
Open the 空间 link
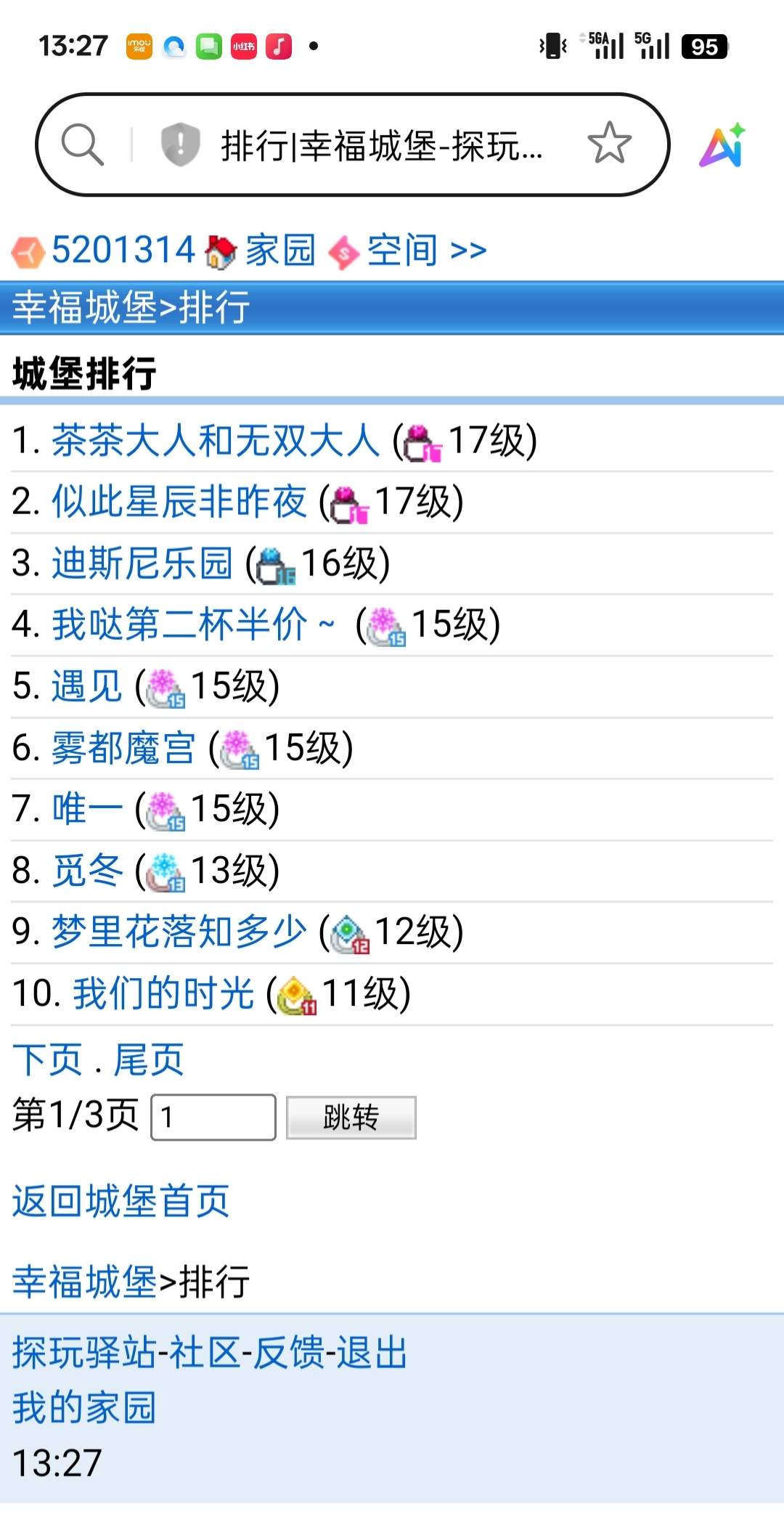(x=402, y=251)
